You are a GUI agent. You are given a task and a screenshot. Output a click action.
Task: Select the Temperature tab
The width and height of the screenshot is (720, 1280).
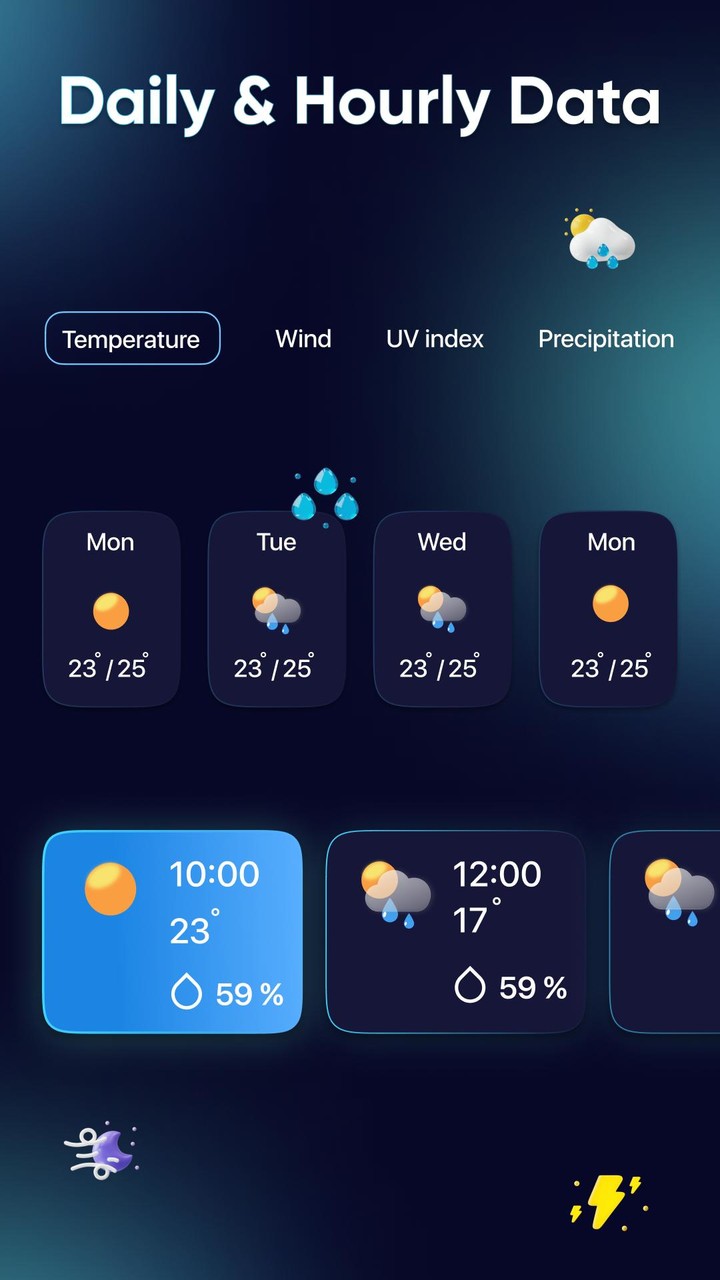(x=131, y=339)
